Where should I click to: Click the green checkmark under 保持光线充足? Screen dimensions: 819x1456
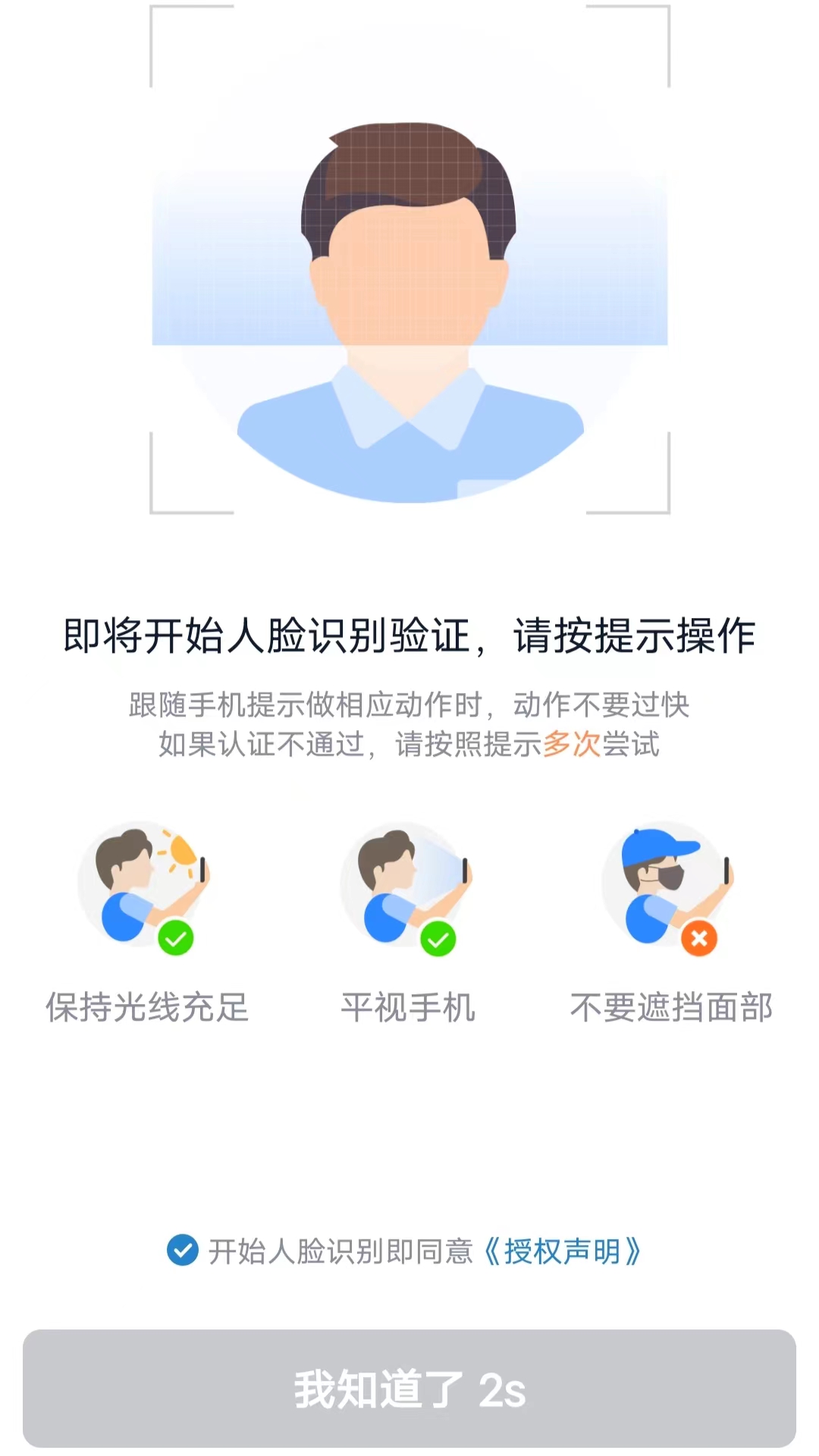coord(176,939)
